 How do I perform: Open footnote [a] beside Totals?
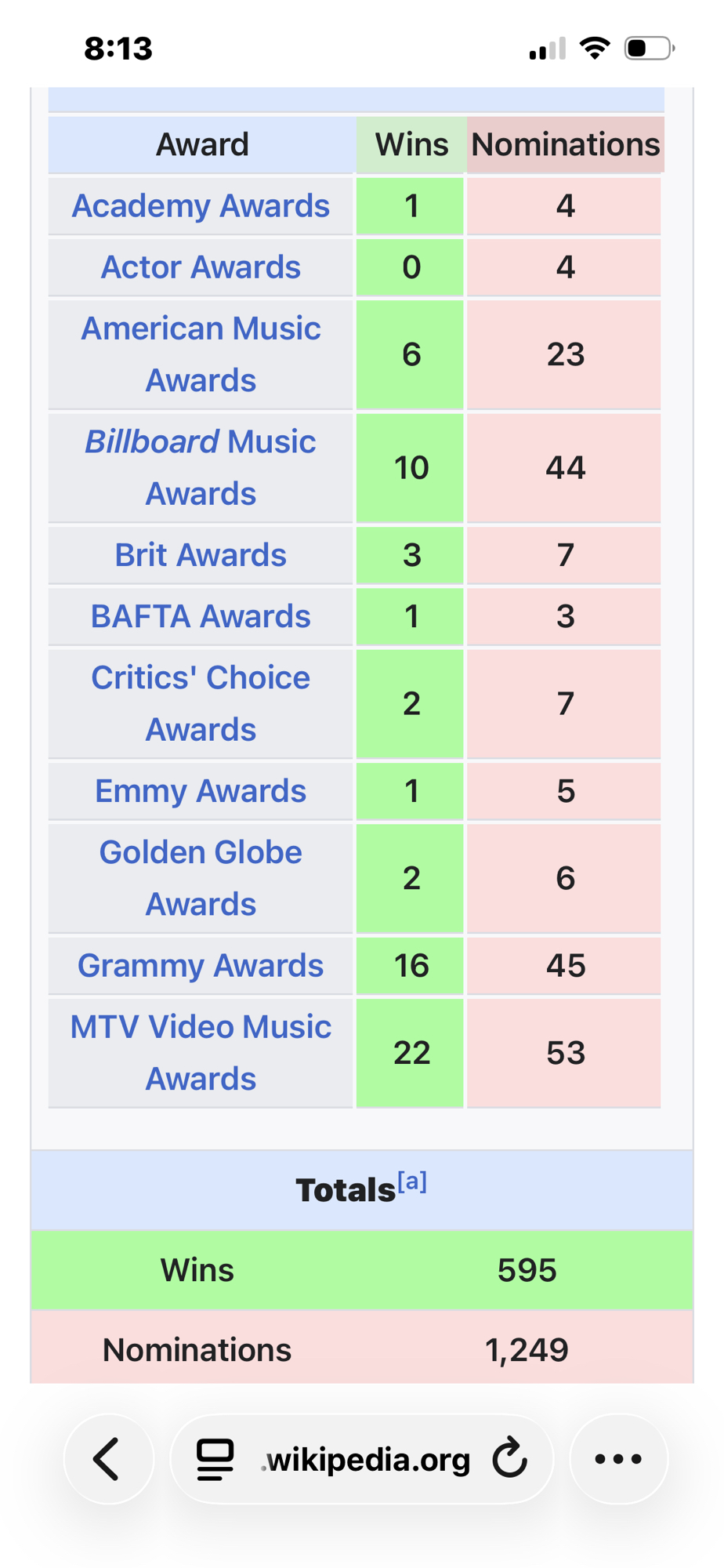[x=412, y=1181]
